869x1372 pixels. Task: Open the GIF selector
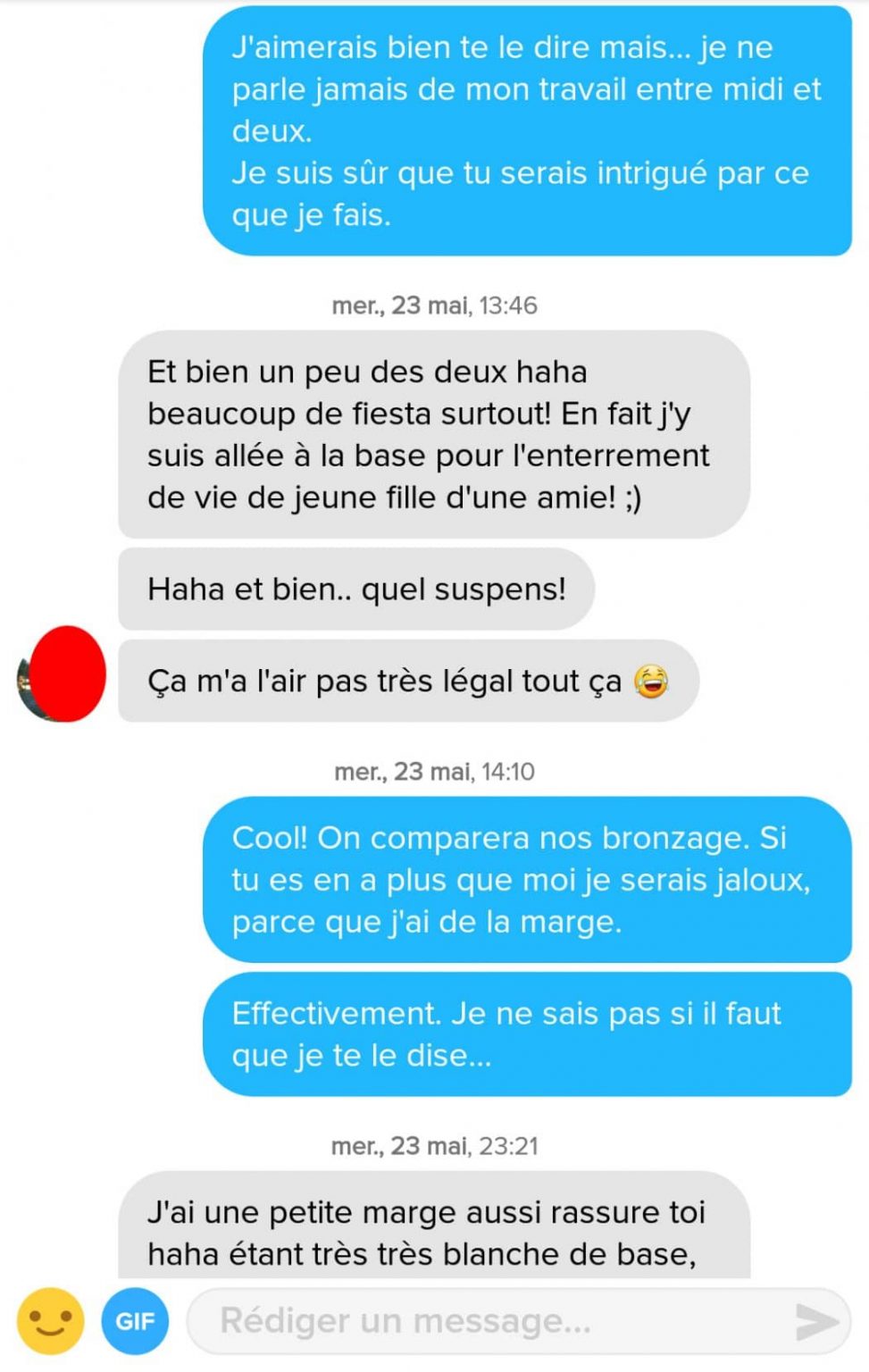click(x=132, y=1320)
